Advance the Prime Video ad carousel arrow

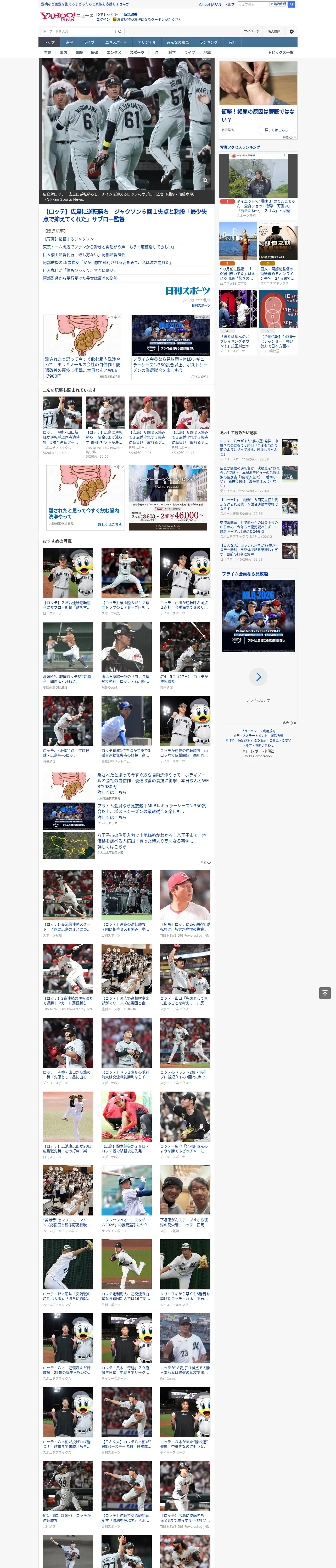[259, 676]
